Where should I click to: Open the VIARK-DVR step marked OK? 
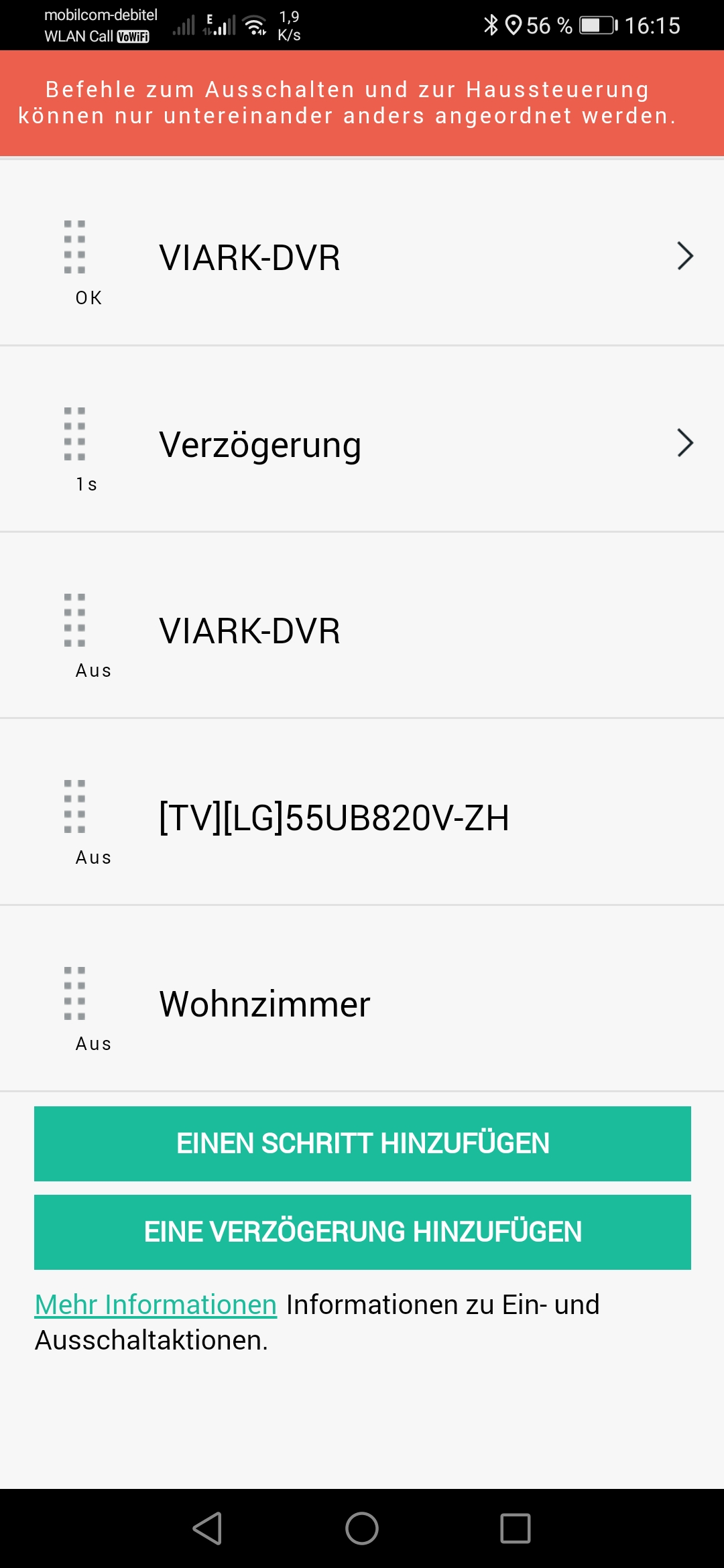362,257
